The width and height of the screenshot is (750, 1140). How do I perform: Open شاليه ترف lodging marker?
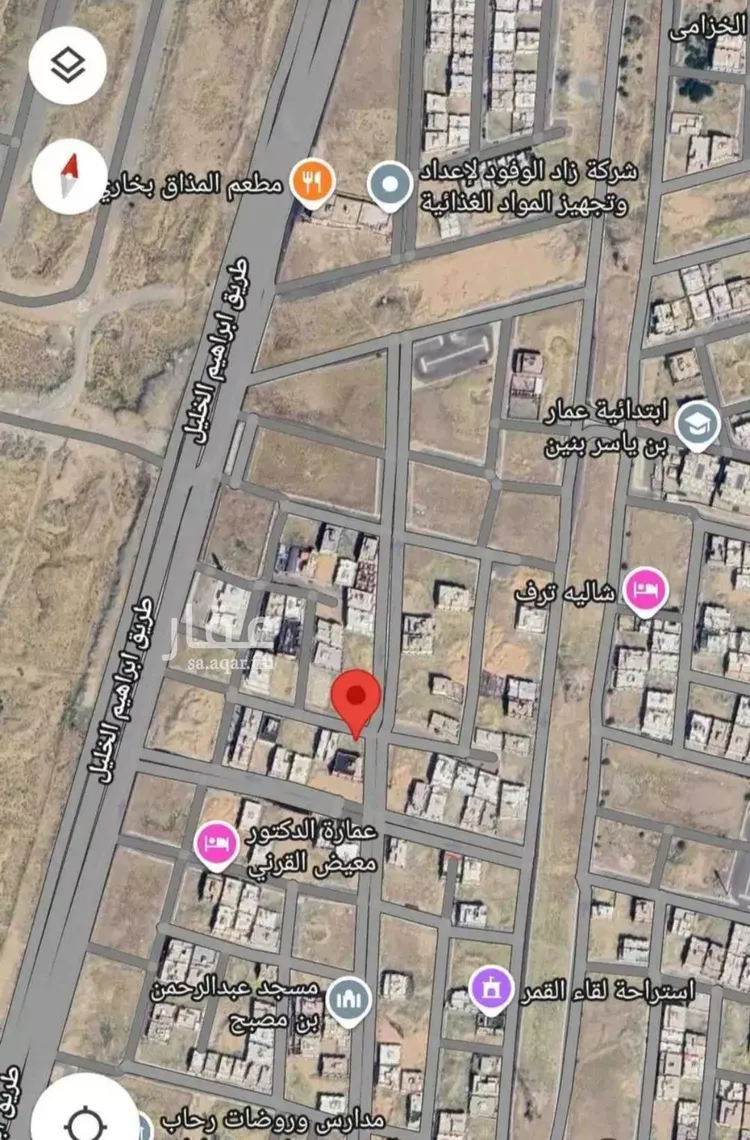click(646, 590)
